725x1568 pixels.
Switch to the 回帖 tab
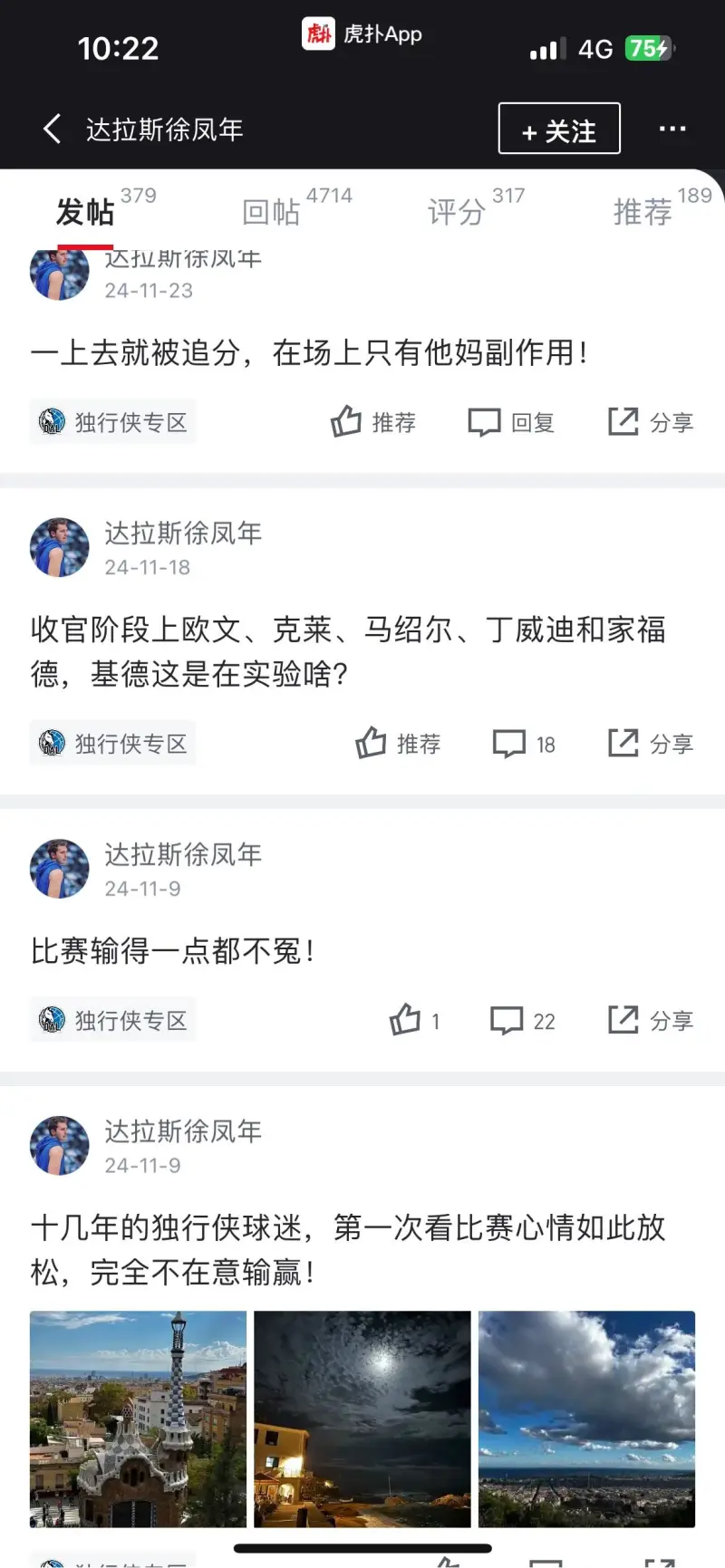click(x=272, y=212)
